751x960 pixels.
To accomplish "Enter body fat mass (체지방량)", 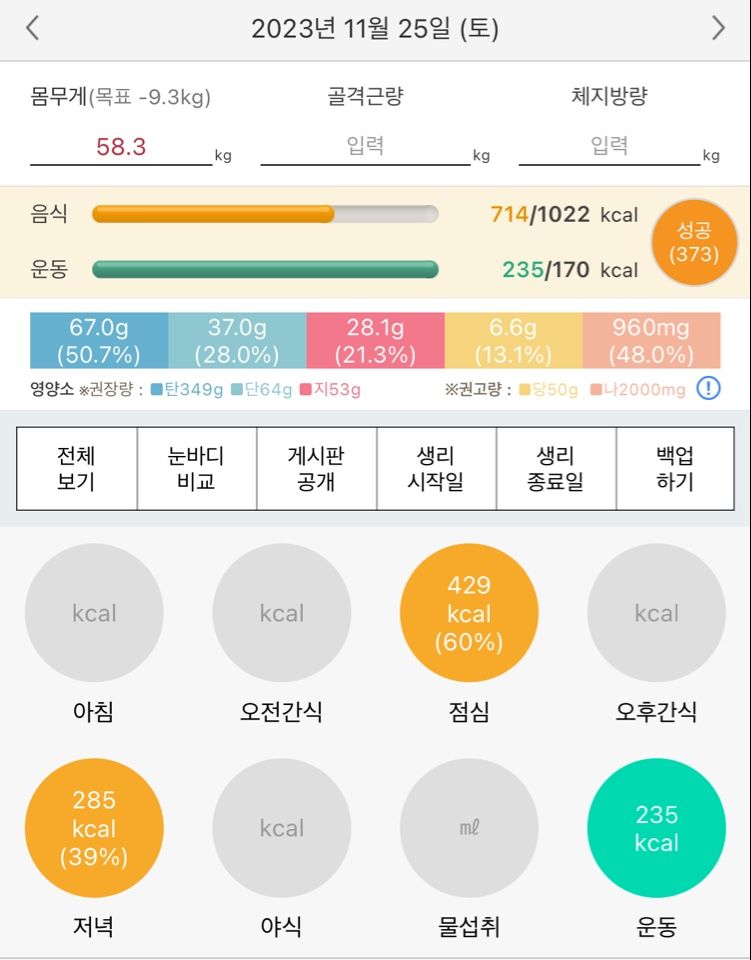I will (x=609, y=148).
